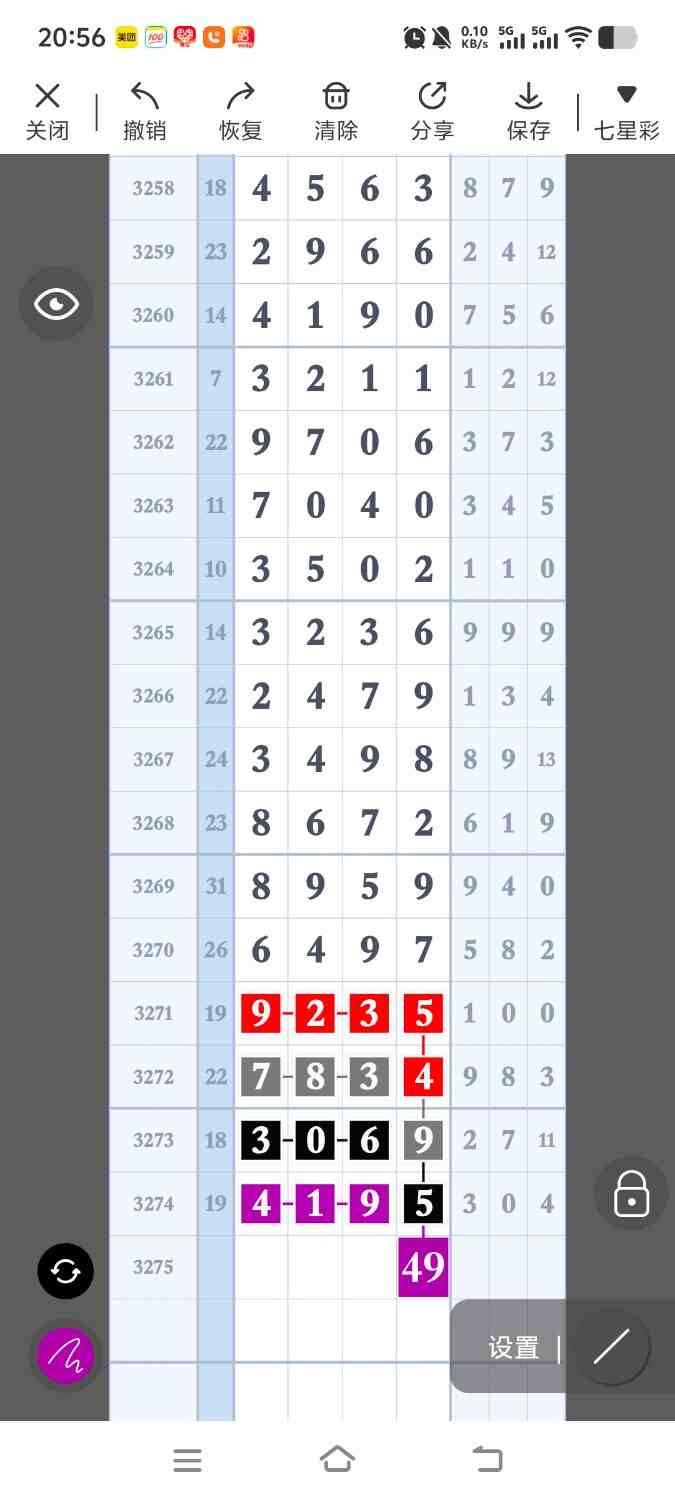Open the 七星彩 lottery dropdown
The height and width of the screenshot is (1500, 675).
coord(626,111)
